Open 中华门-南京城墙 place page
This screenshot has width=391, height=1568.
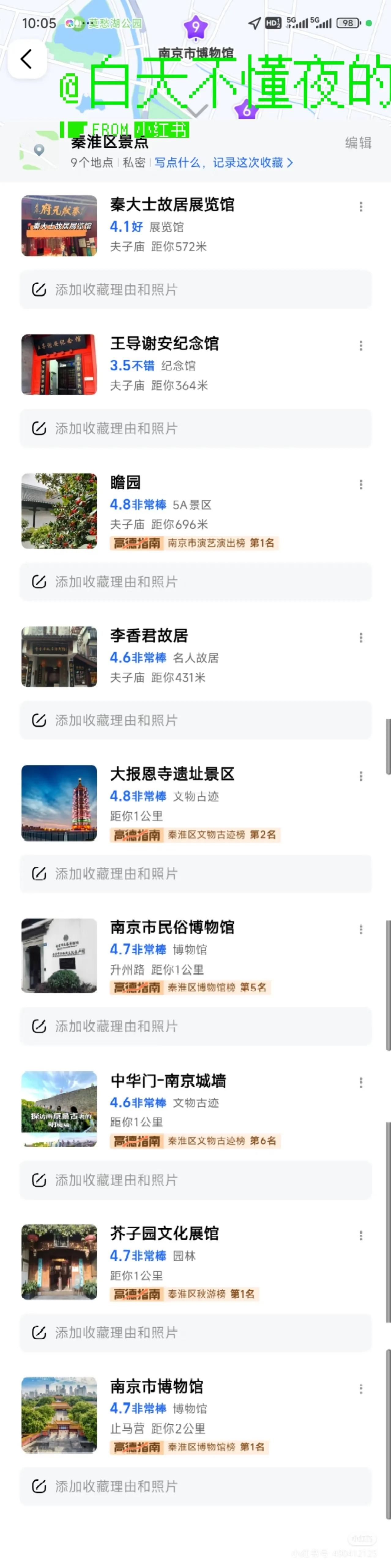[167, 1081]
